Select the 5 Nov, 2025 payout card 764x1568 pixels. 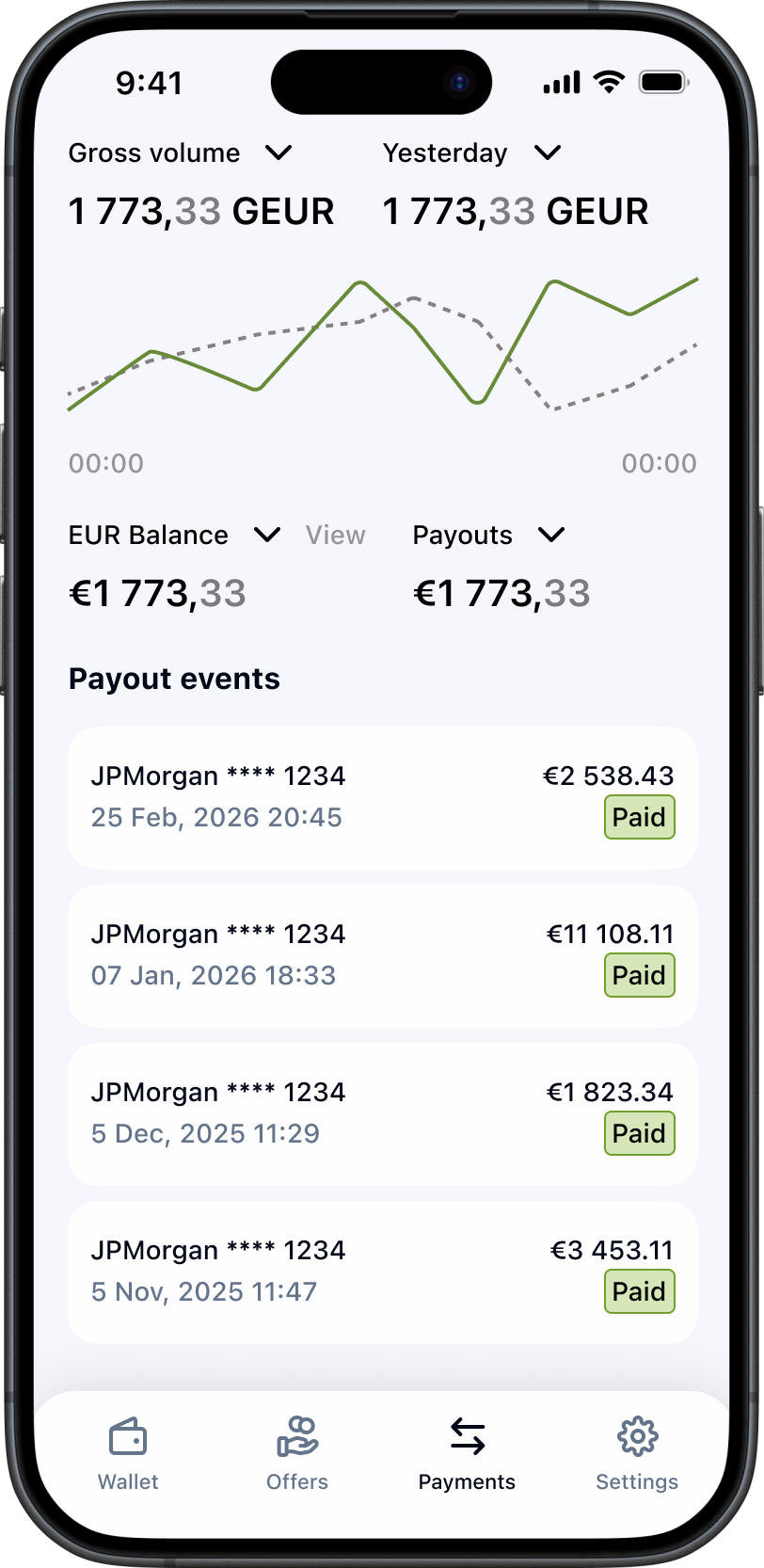tap(382, 1272)
